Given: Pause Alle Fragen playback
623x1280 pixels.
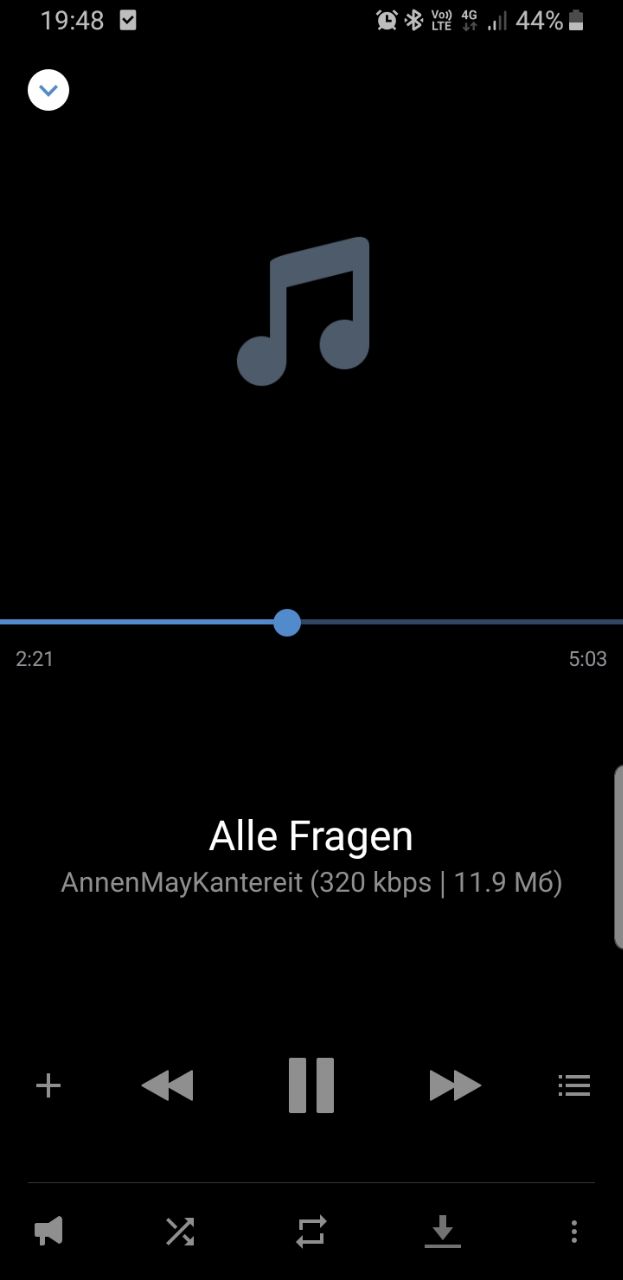Looking at the screenshot, I should [311, 1085].
